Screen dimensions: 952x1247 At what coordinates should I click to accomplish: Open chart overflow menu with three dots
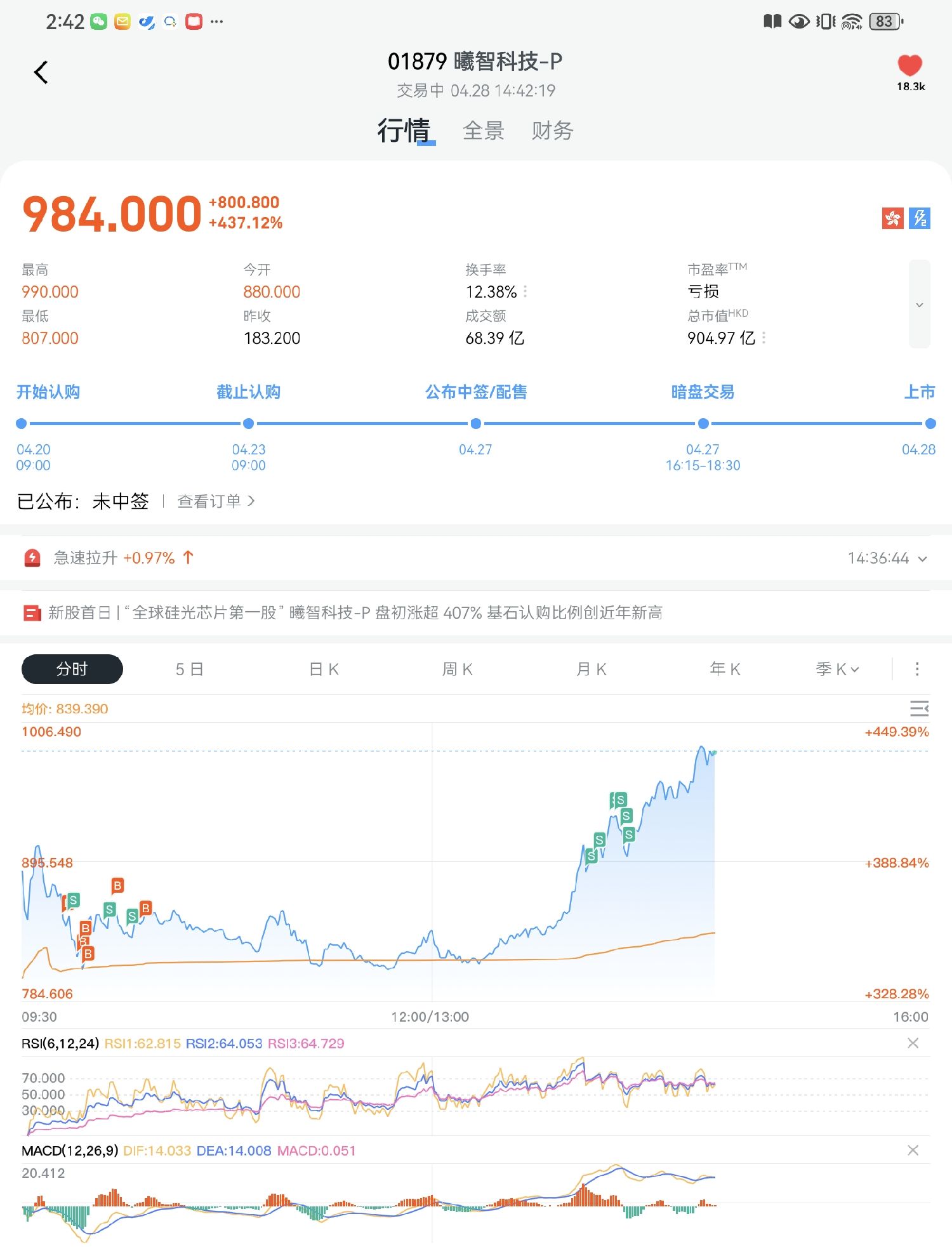pos(917,669)
